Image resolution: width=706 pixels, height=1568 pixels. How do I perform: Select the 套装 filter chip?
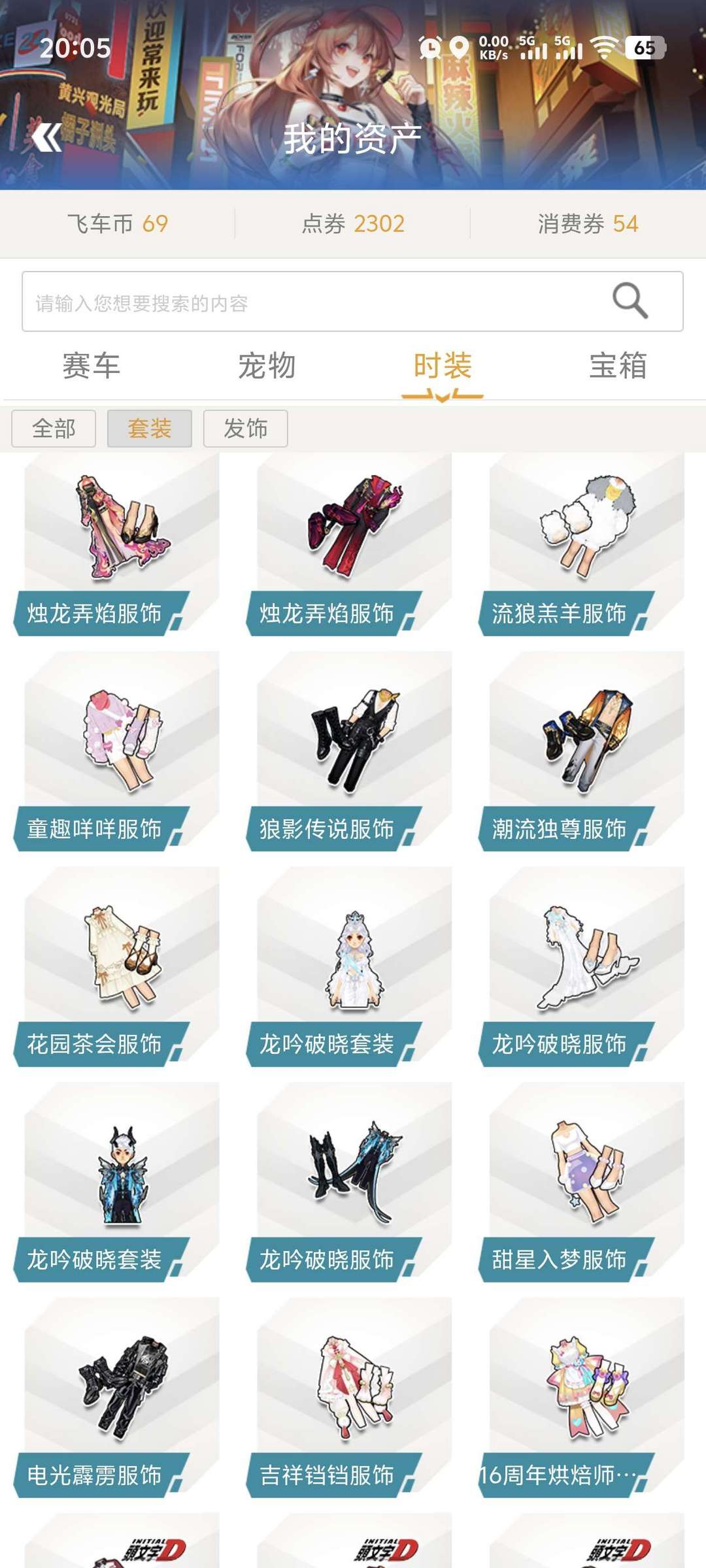point(150,429)
